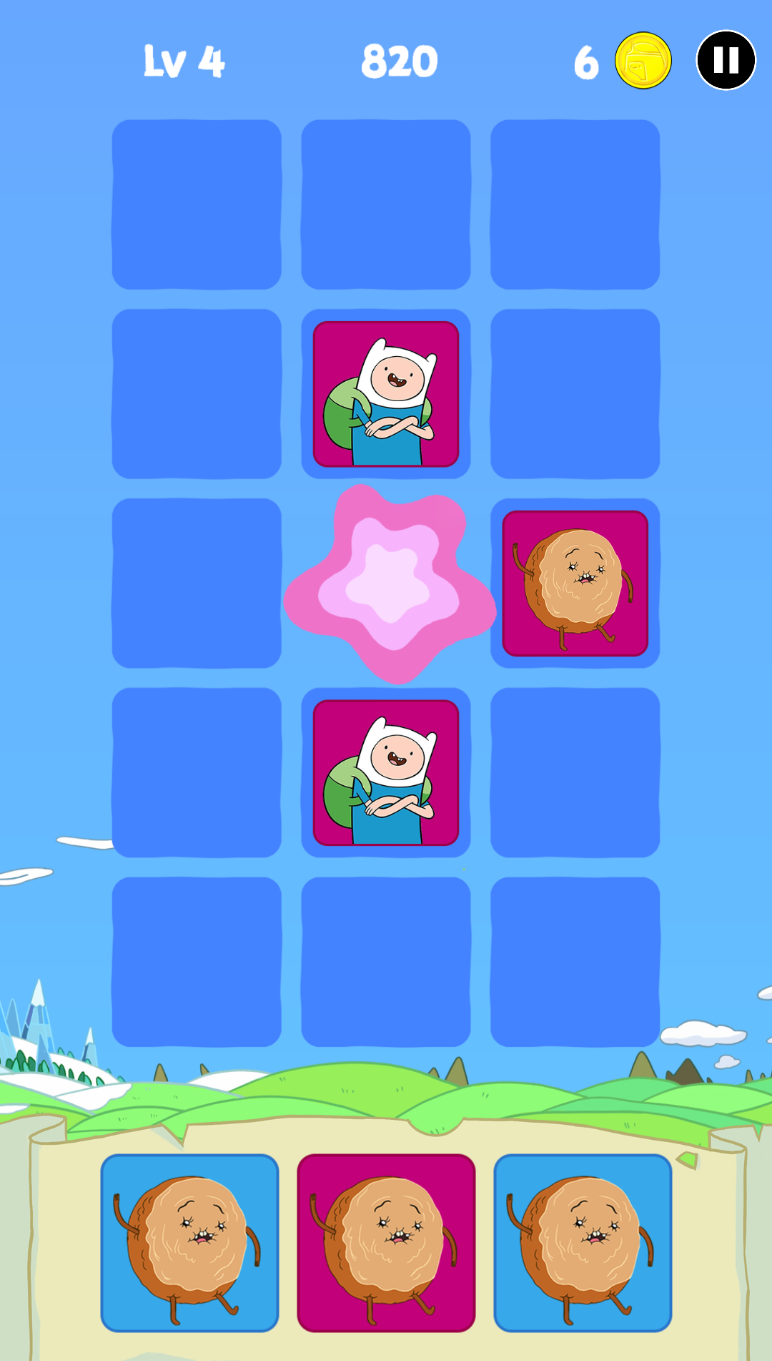Pause the game

click(726, 61)
